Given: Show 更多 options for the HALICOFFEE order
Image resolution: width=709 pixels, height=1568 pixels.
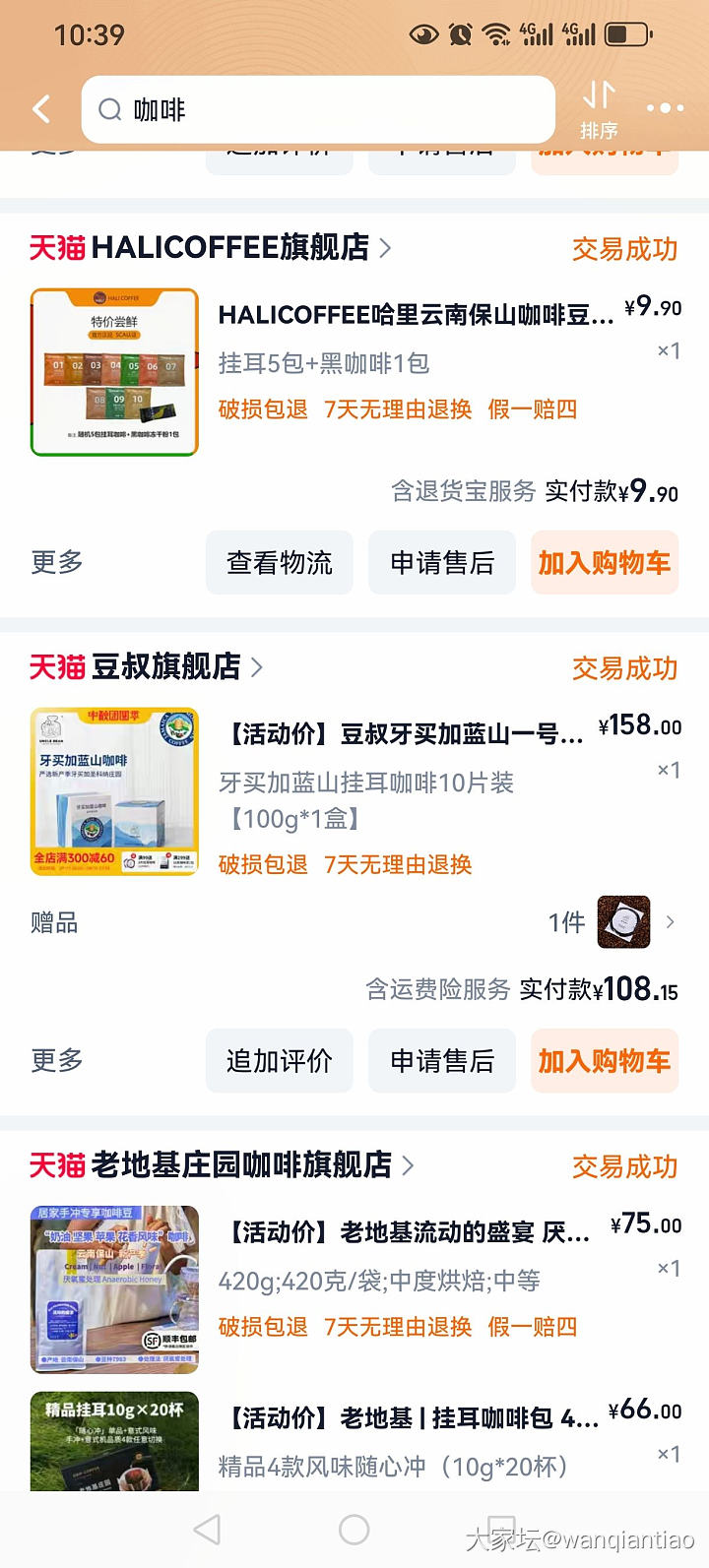Looking at the screenshot, I should tap(57, 562).
